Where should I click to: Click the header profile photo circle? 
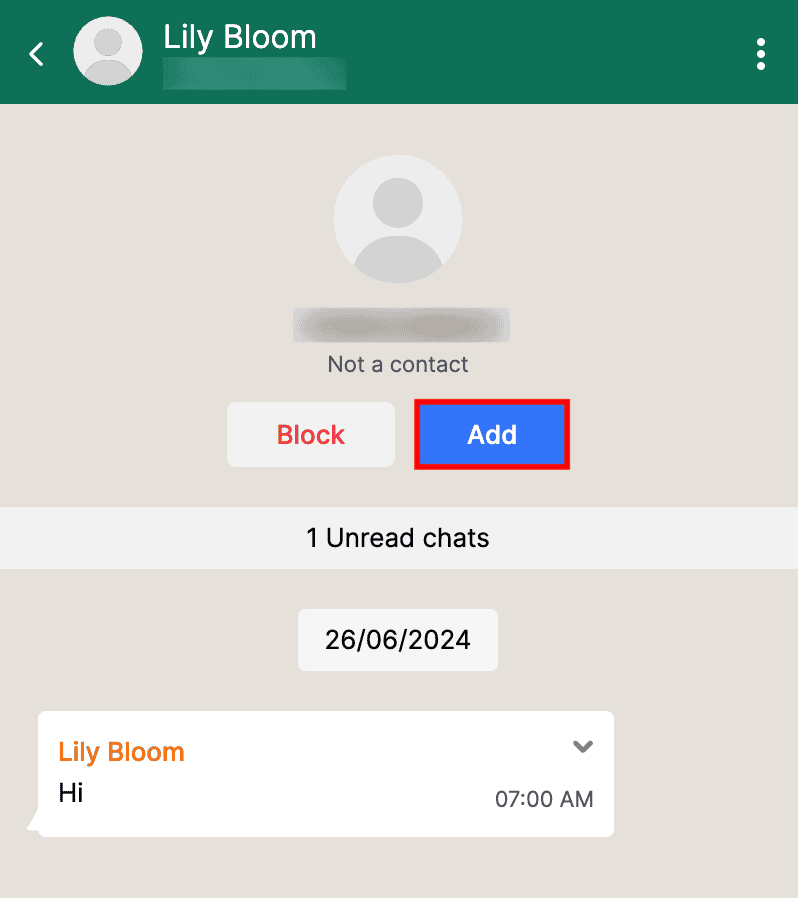[107, 50]
